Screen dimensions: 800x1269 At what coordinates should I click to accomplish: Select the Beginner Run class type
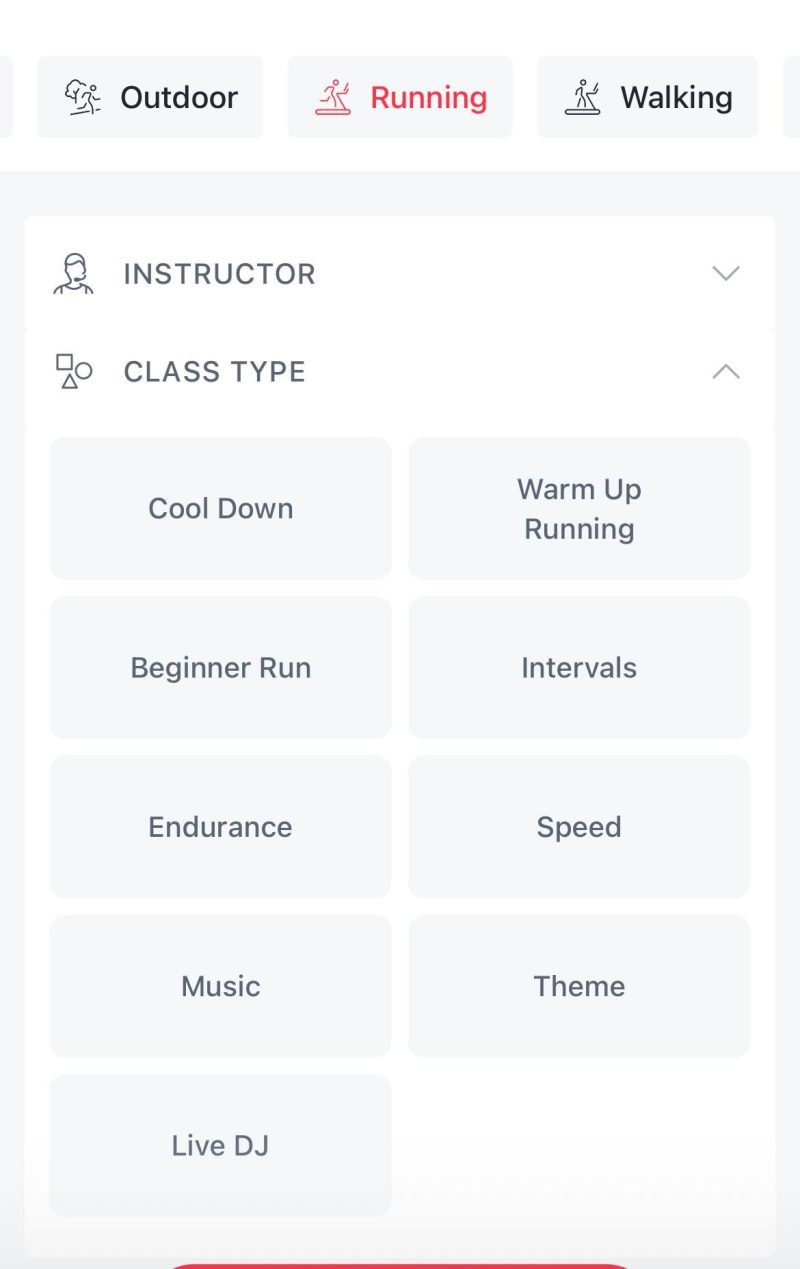(220, 667)
